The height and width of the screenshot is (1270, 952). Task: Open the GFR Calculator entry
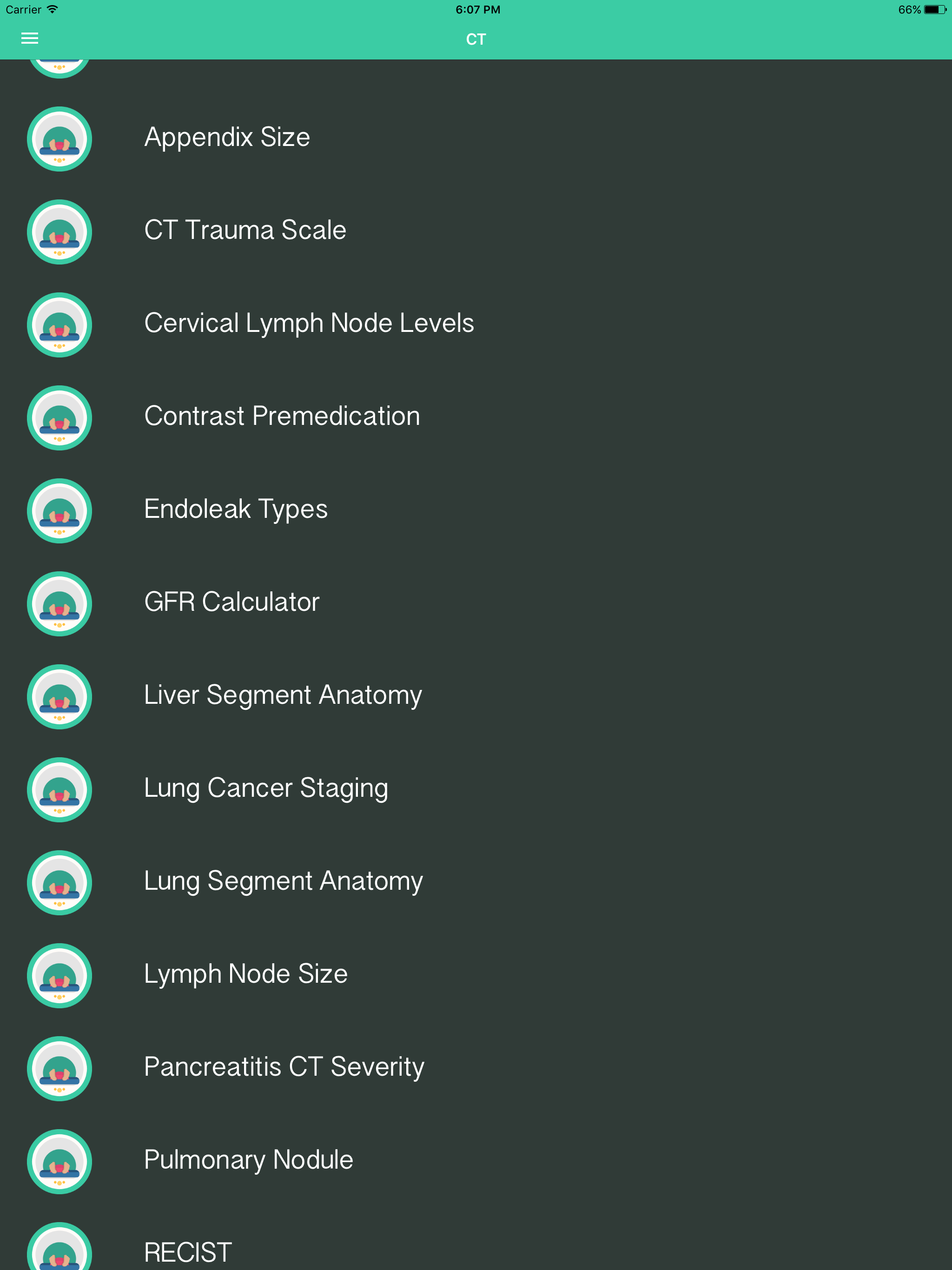[x=231, y=601]
